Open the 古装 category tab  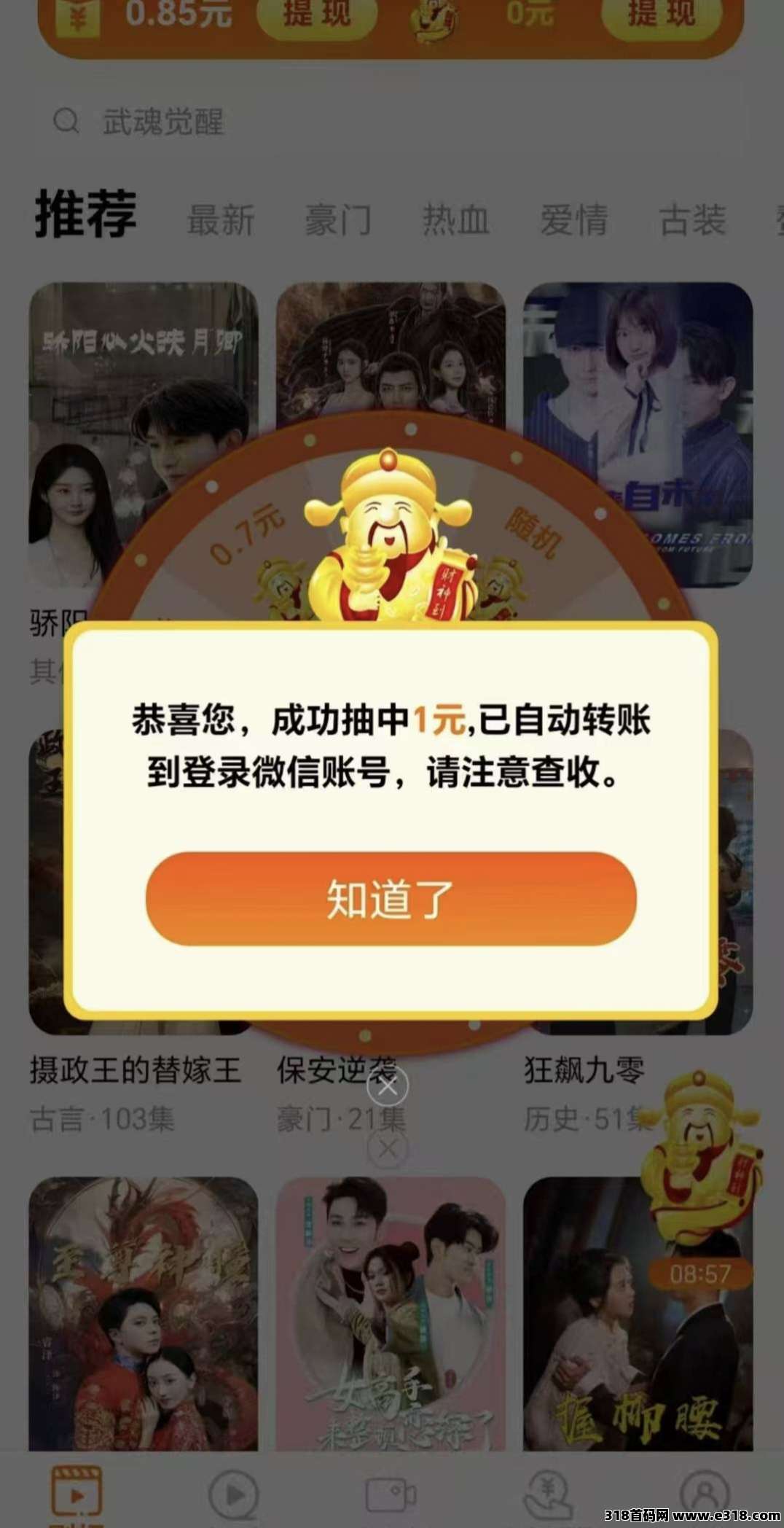tap(692, 219)
